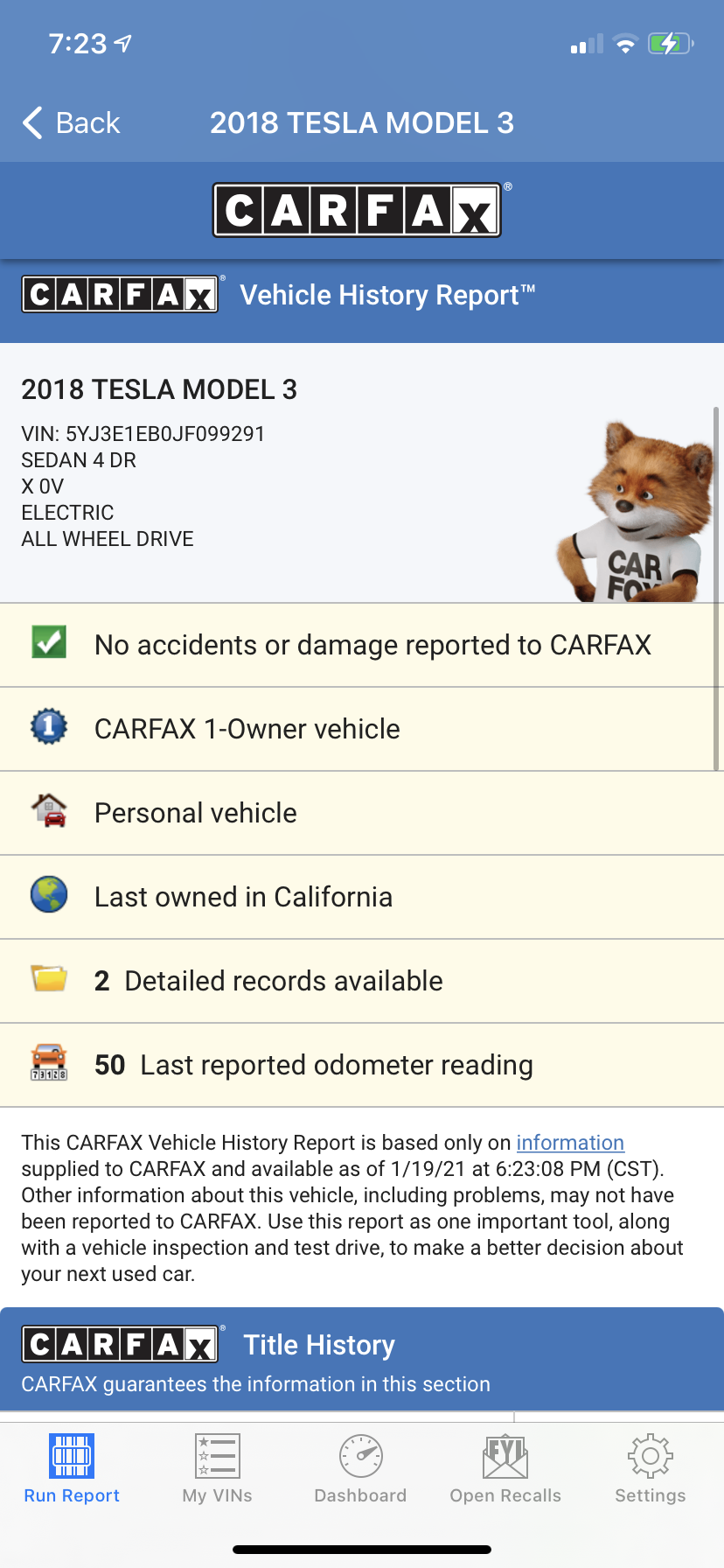724x1568 pixels.
Task: View Last owned in California details
Action: (x=362, y=897)
